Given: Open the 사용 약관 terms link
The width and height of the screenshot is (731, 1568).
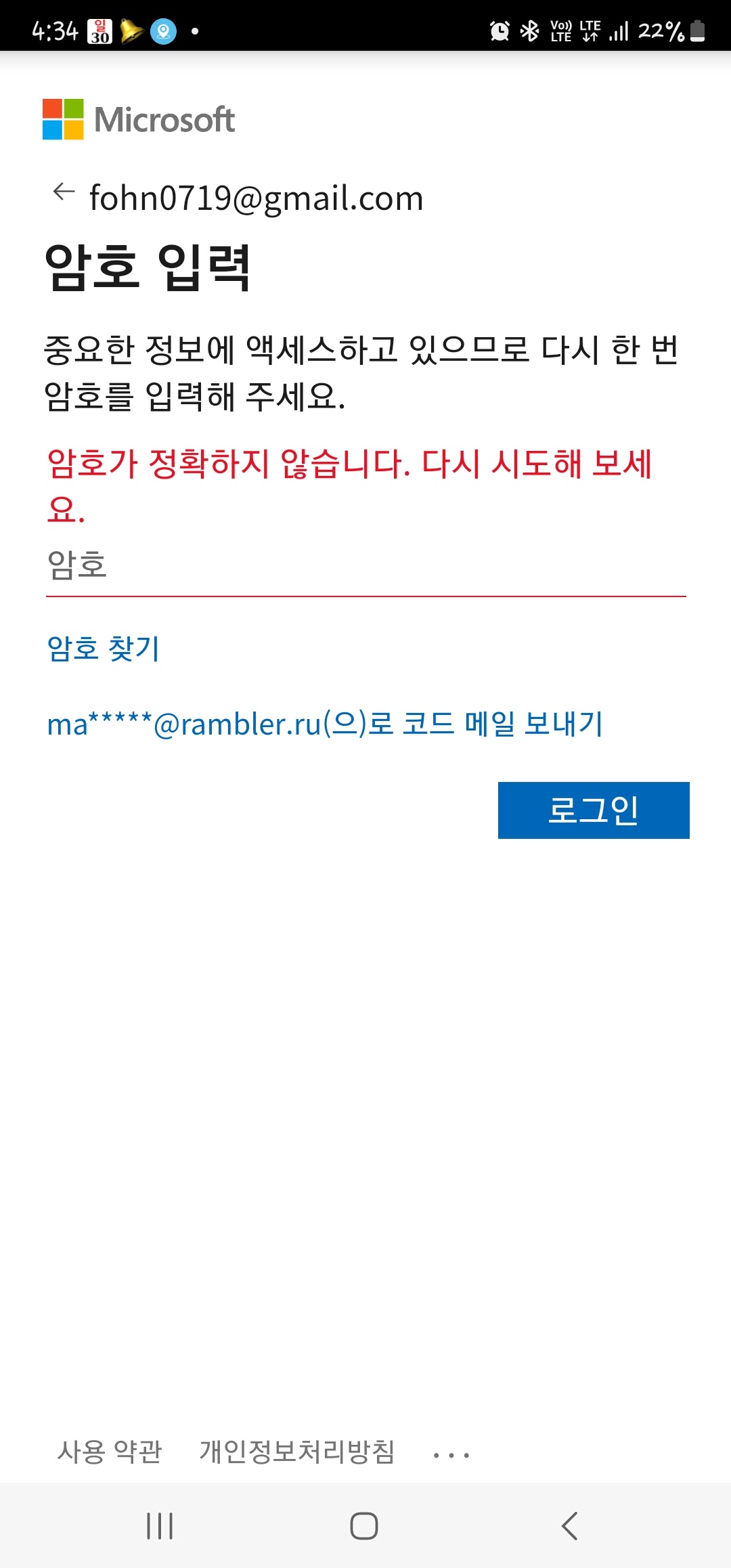Looking at the screenshot, I should (x=110, y=1451).
